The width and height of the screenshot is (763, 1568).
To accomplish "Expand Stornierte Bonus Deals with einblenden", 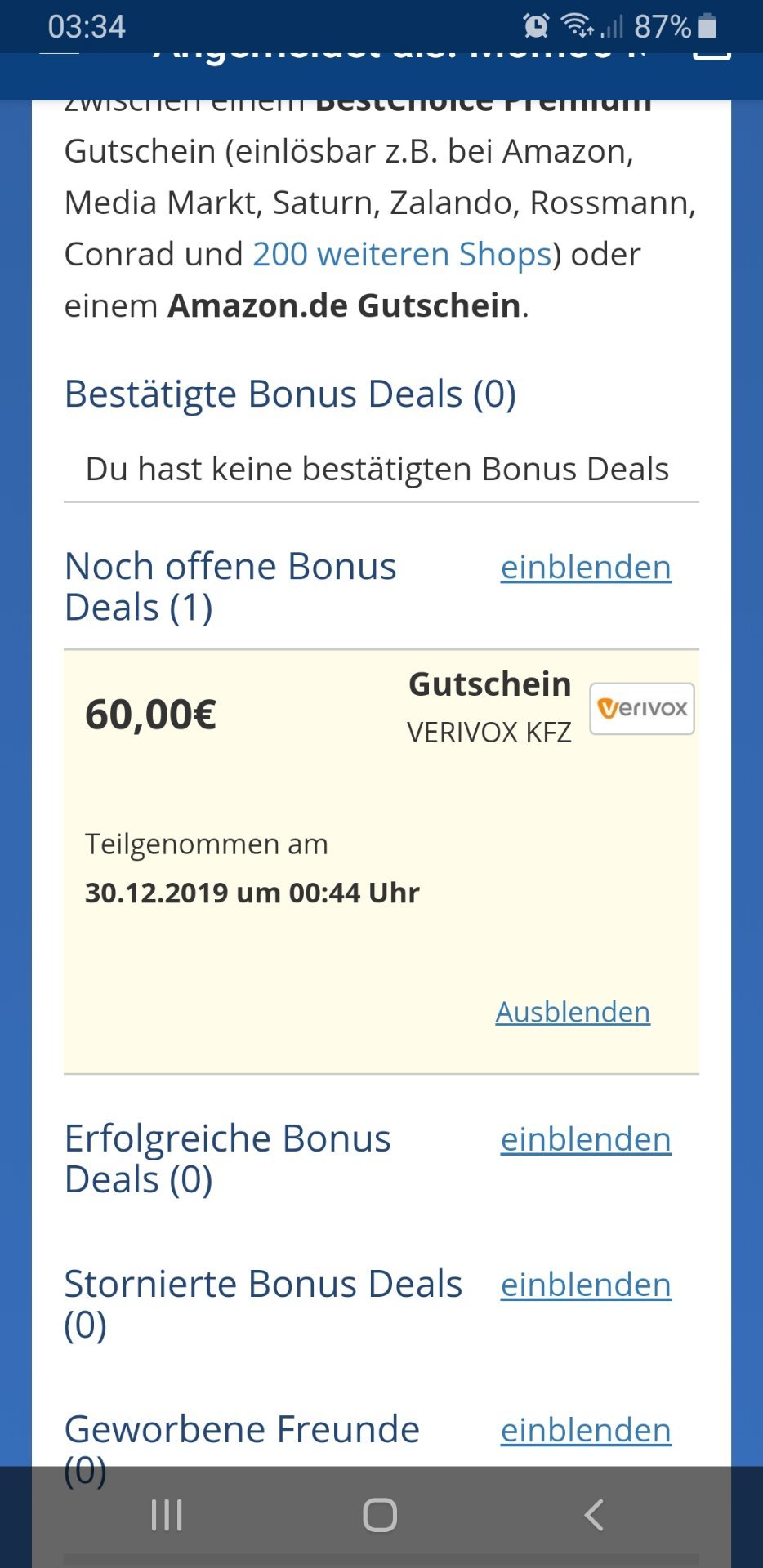I will point(586,1285).
